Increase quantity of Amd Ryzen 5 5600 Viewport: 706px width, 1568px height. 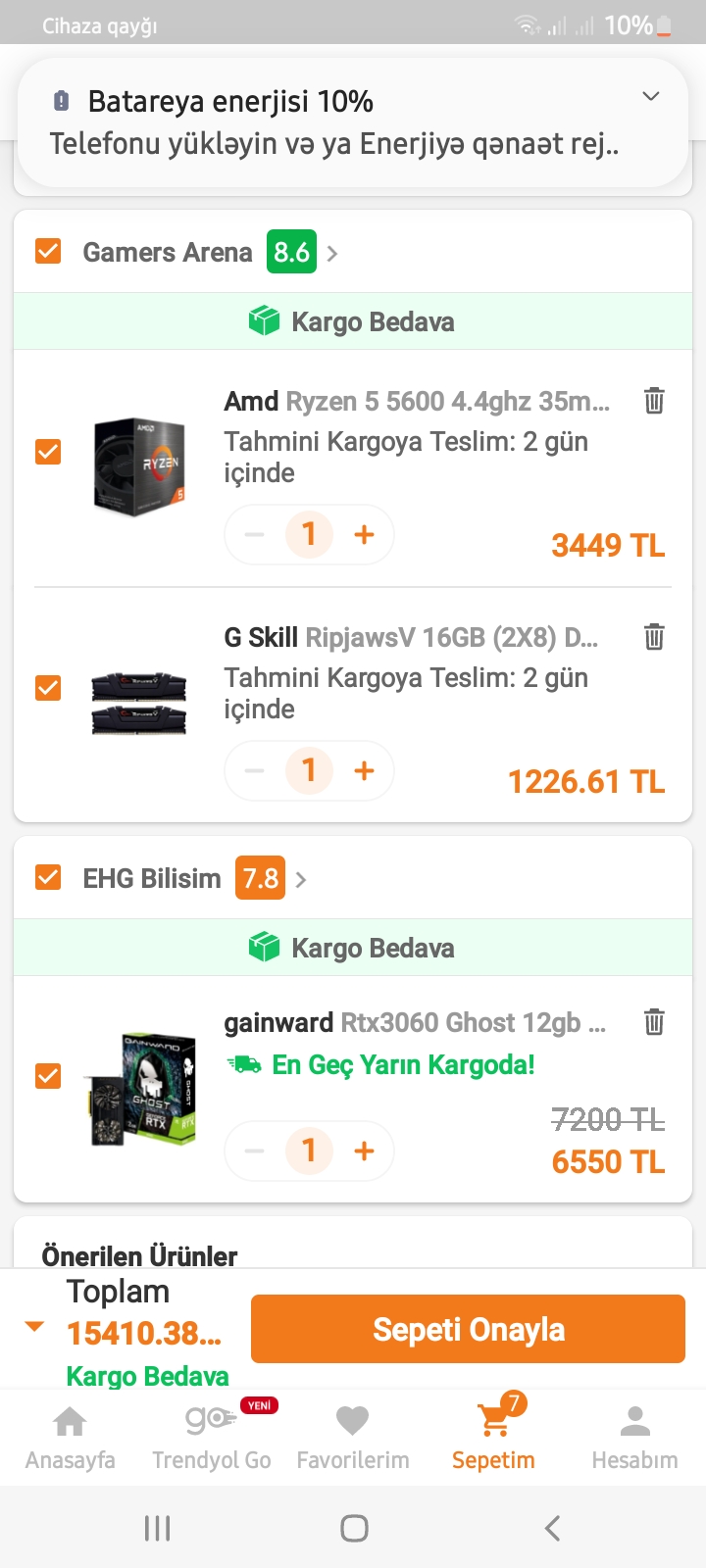pyautogui.click(x=365, y=534)
